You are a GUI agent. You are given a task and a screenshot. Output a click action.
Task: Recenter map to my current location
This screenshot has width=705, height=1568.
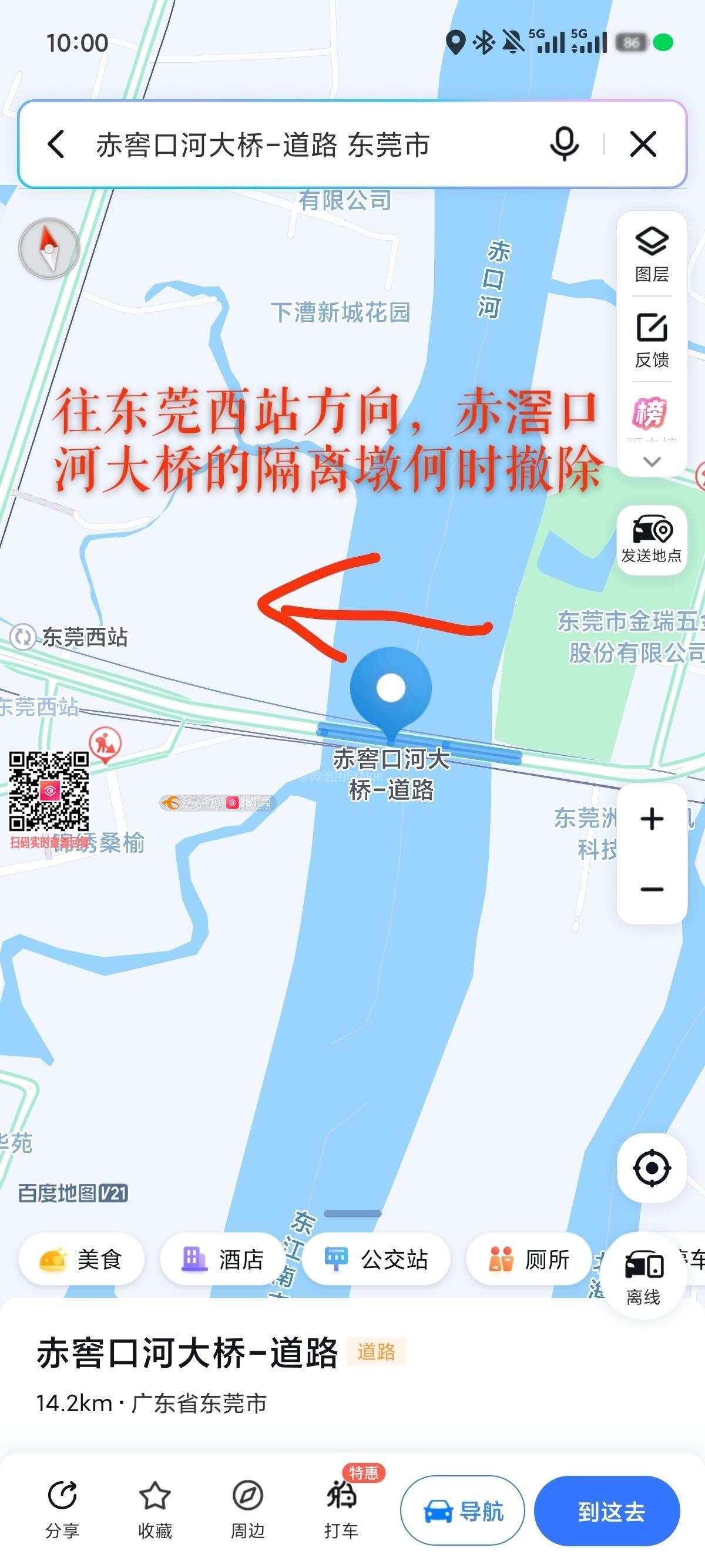click(x=652, y=1168)
